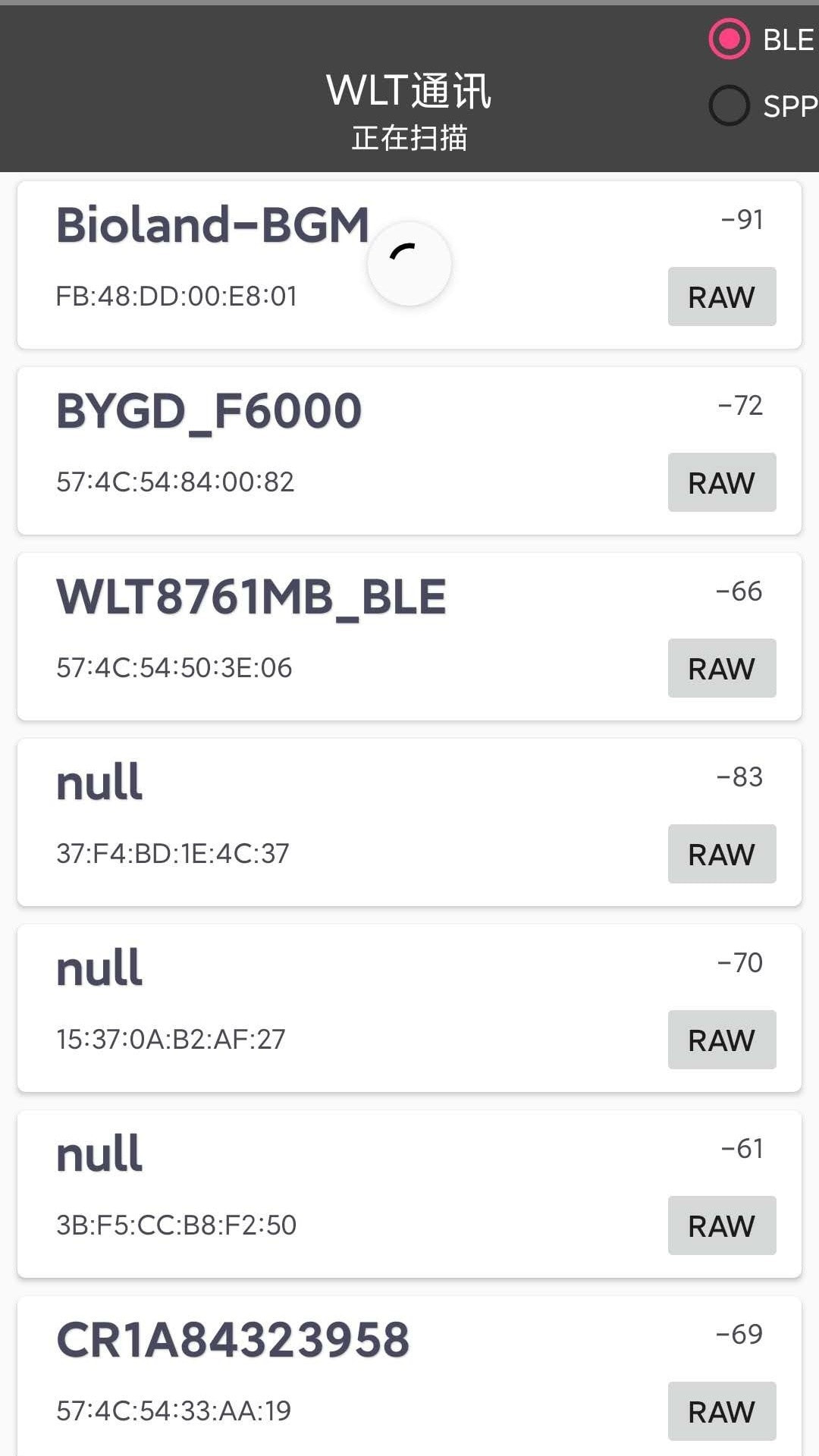The image size is (819, 1456).
Task: Tap RAW for Bioland-BGM device
Action: pos(722,297)
